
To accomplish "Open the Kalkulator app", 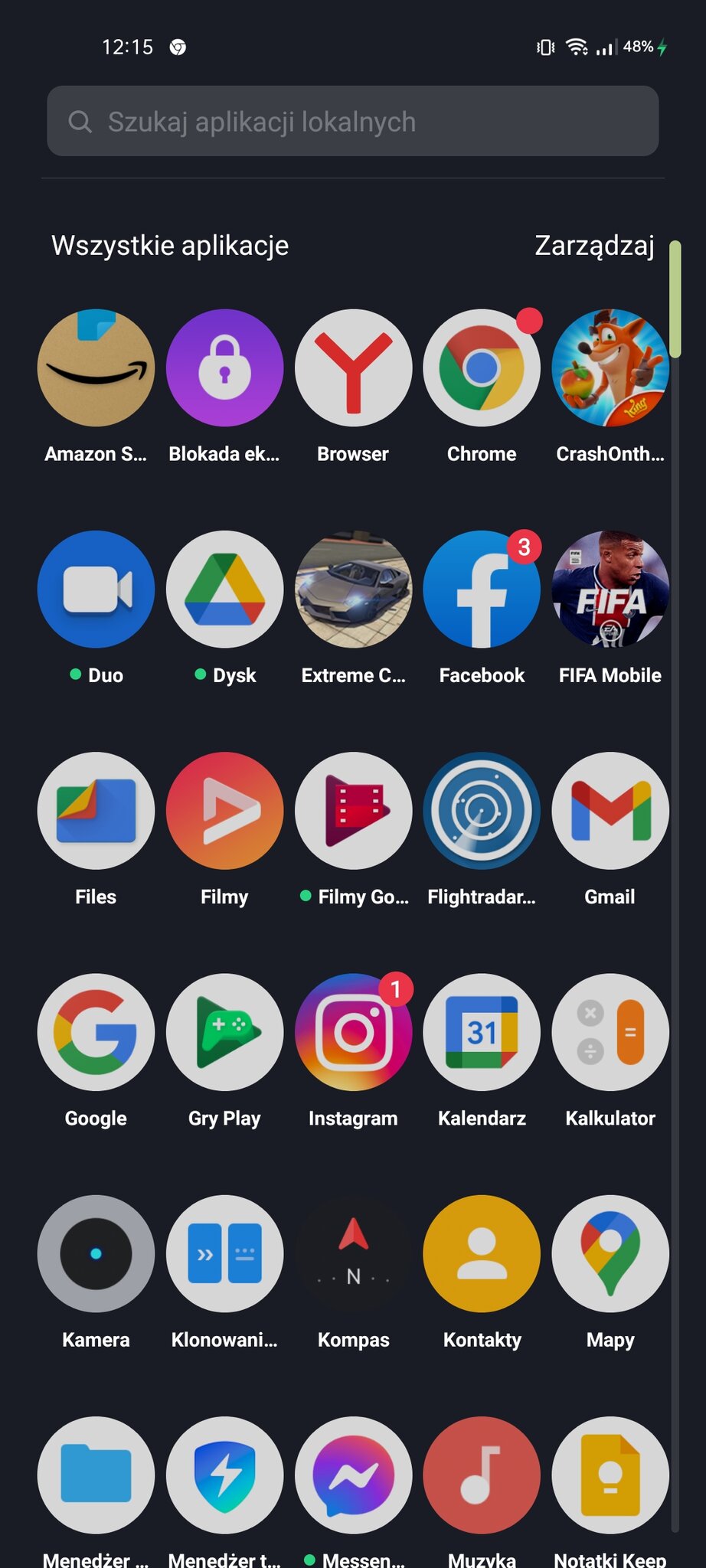I will coord(610,1032).
